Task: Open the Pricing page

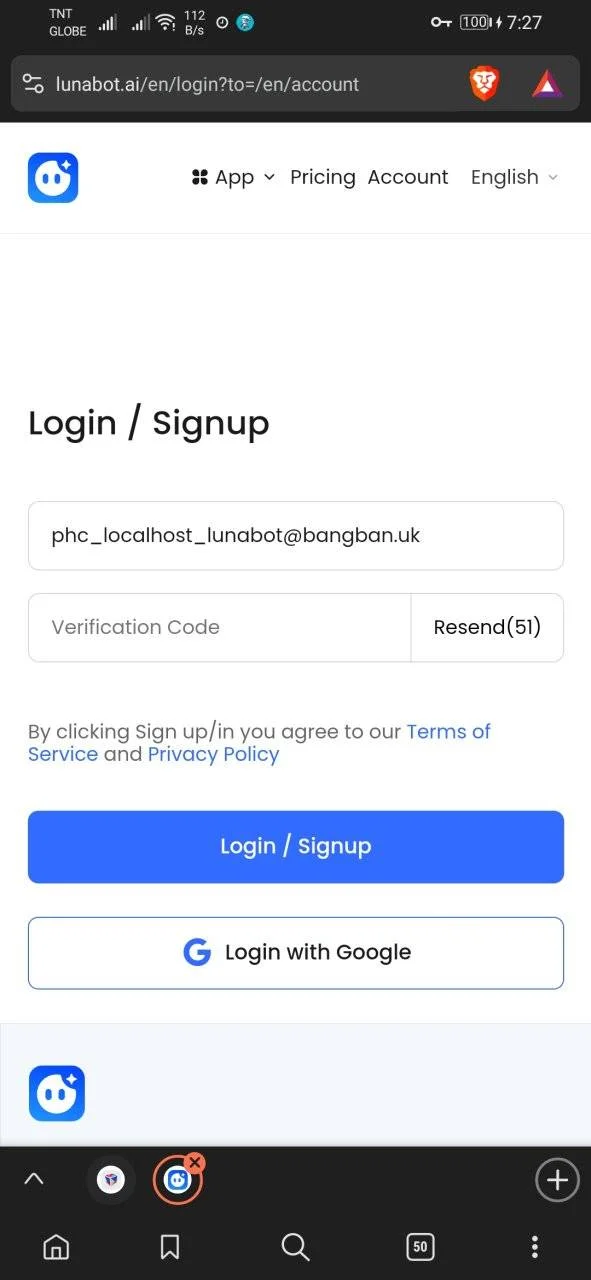Action: coord(323,177)
